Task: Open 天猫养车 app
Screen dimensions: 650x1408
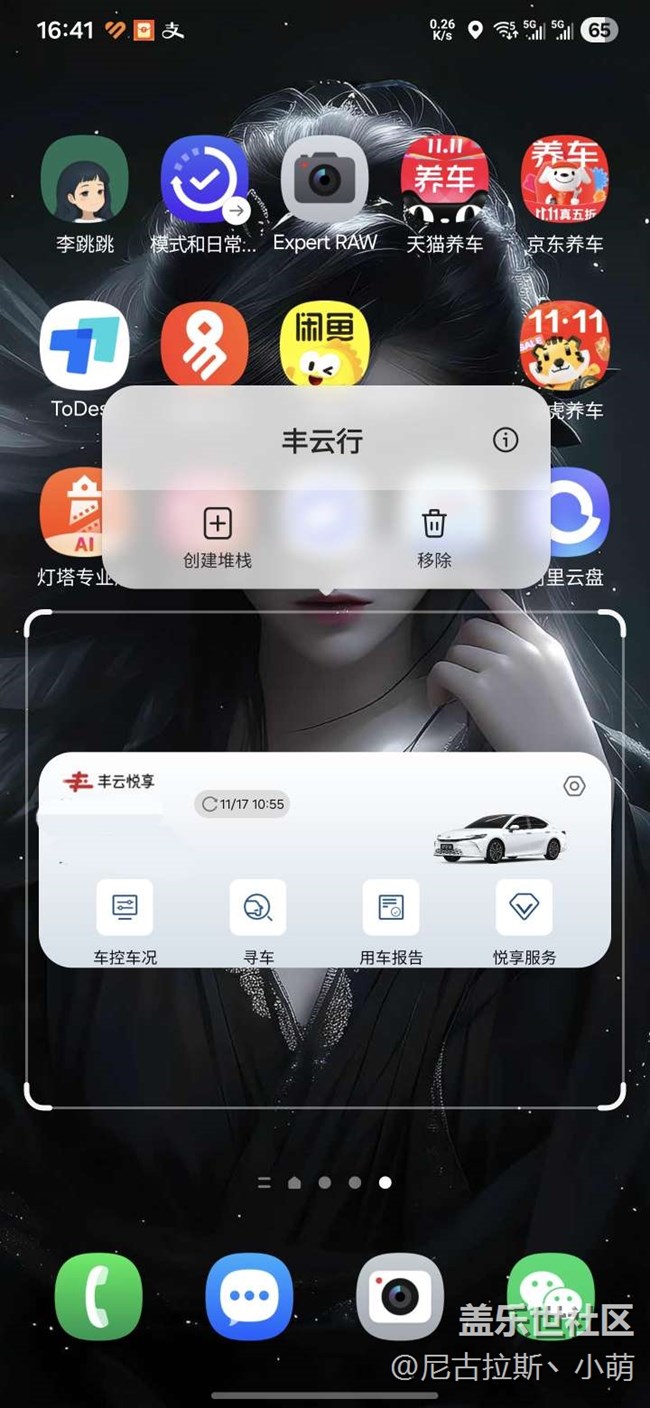Action: pyautogui.click(x=444, y=192)
